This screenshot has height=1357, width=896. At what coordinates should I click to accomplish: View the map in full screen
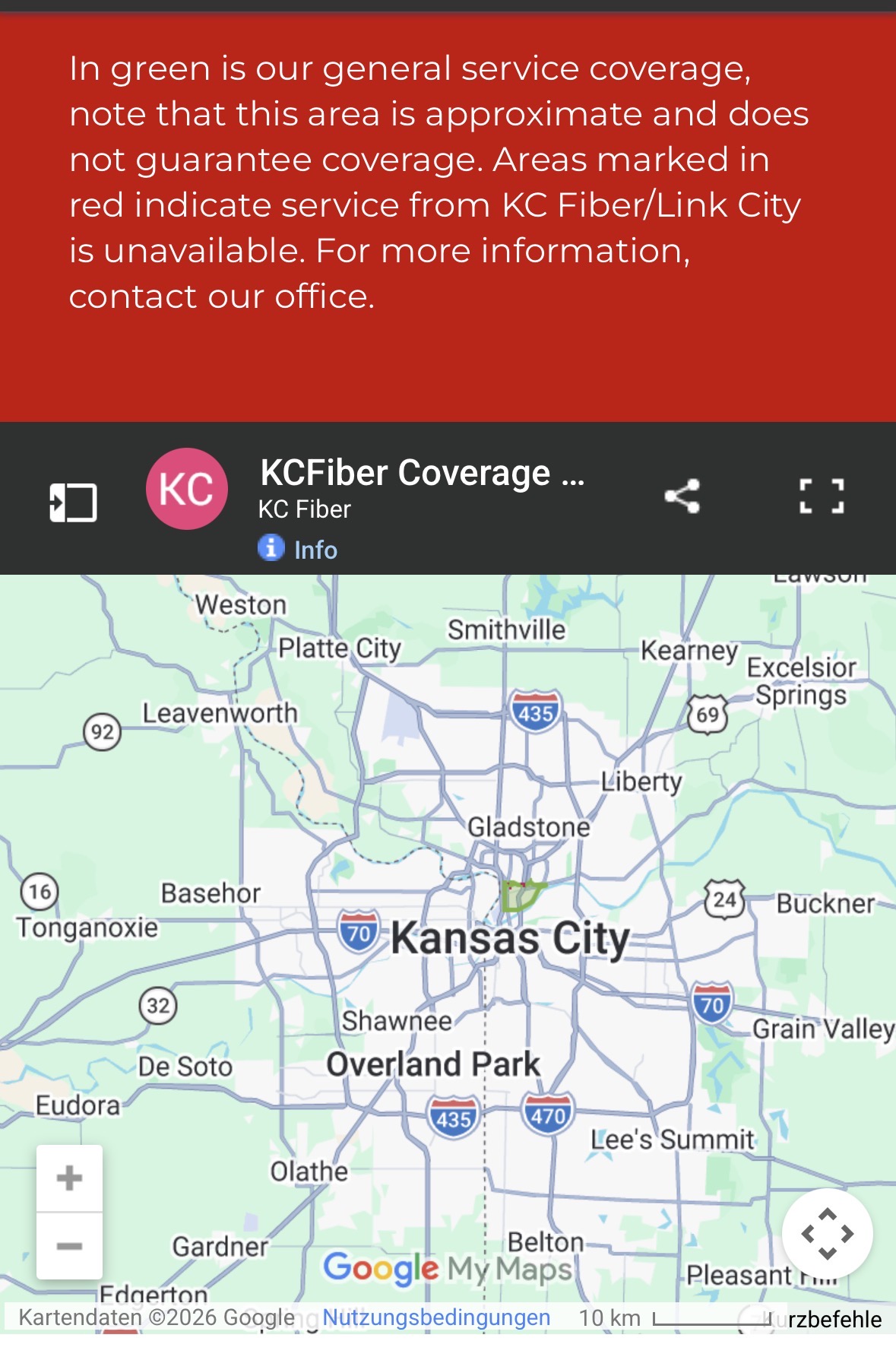coord(822,496)
